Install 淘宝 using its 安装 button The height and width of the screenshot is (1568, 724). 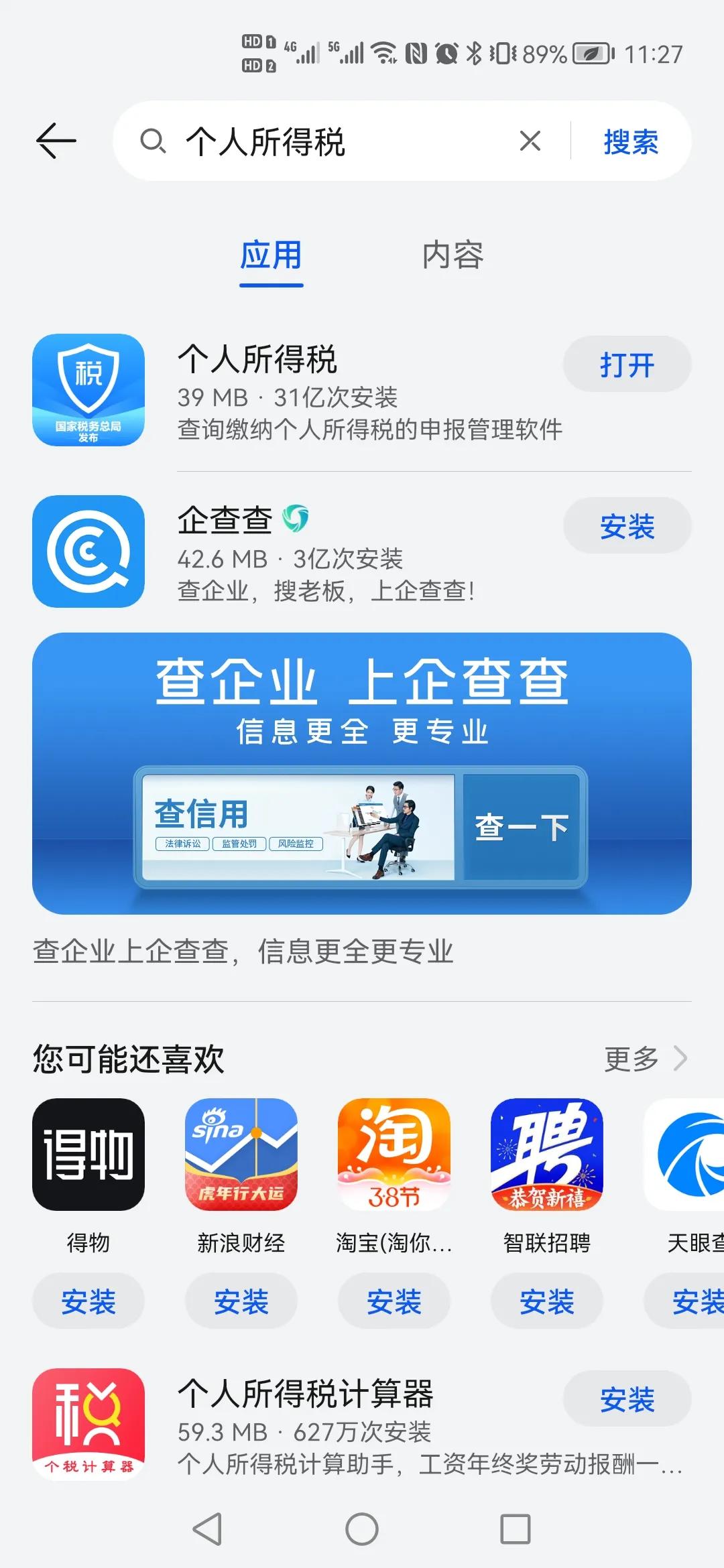coord(394,1300)
